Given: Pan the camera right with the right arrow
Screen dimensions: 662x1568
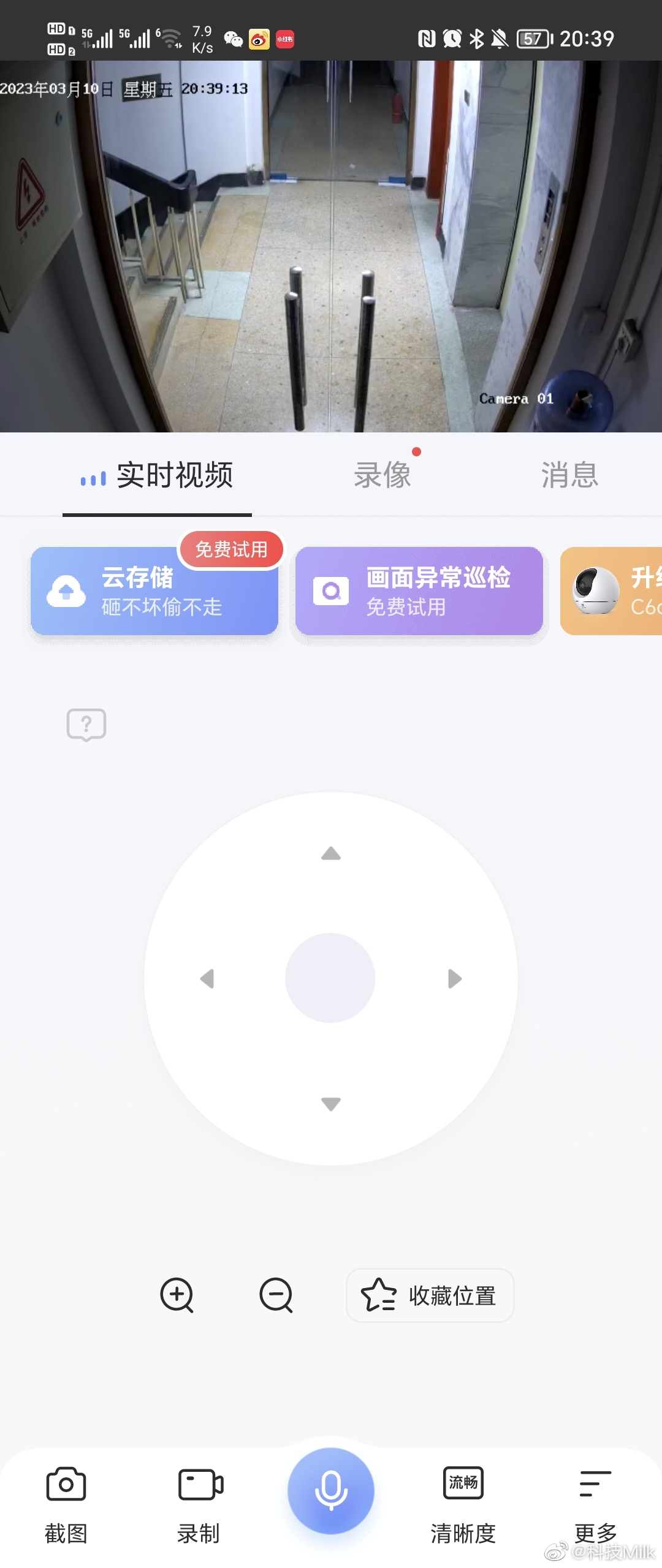Looking at the screenshot, I should point(454,978).
